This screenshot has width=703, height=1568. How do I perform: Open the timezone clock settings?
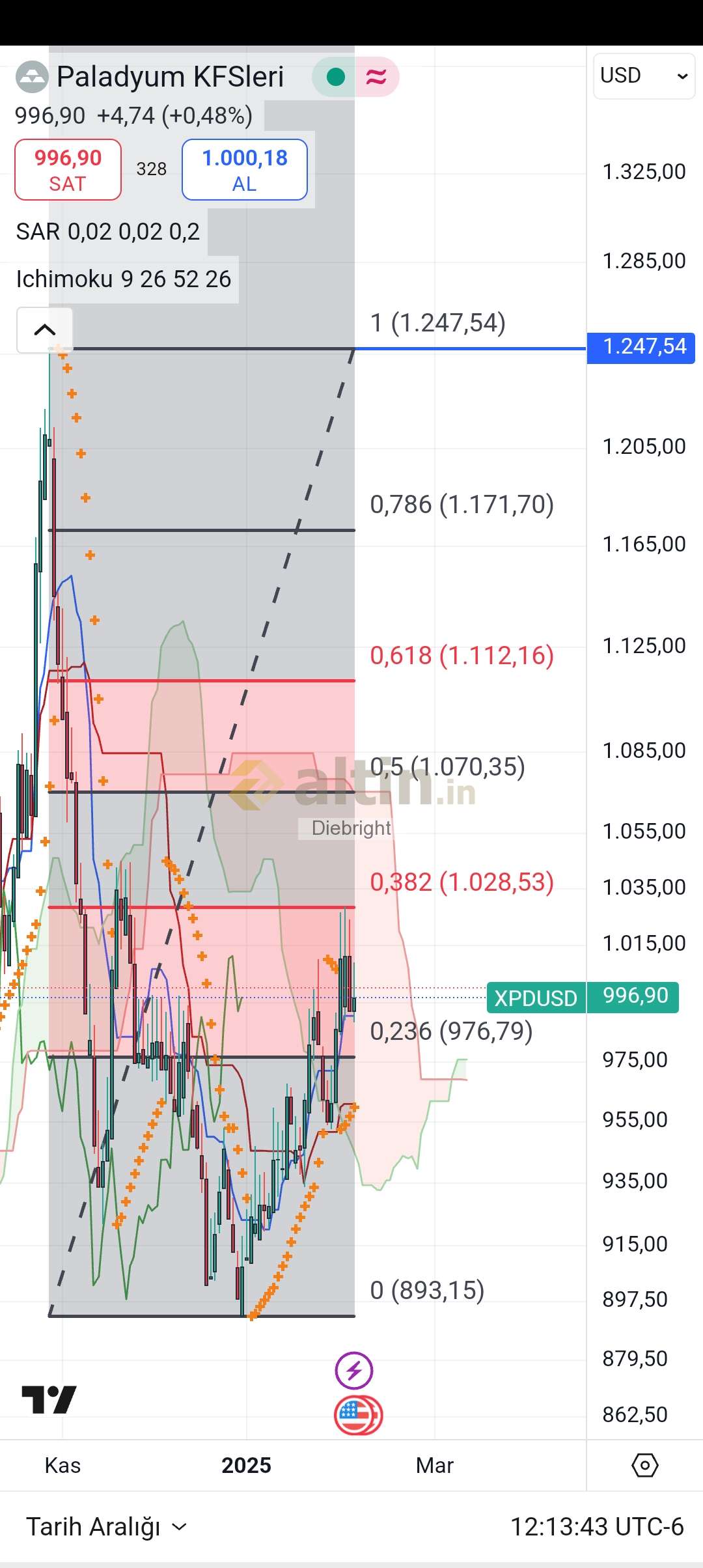(596, 1527)
